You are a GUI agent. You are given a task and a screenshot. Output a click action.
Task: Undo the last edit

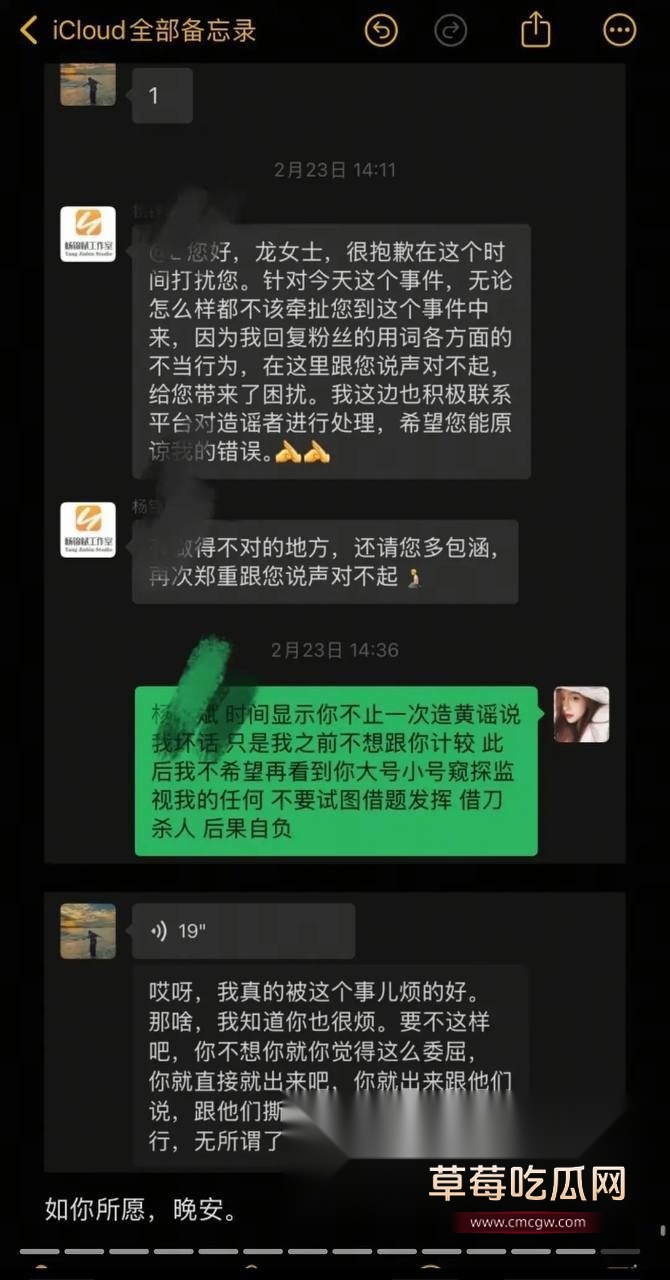(x=381, y=30)
